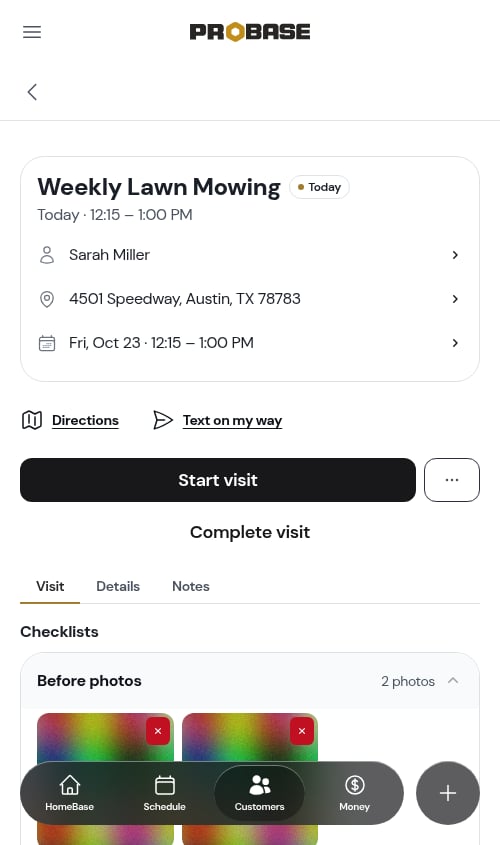Switch to the Details tab

pos(118,586)
